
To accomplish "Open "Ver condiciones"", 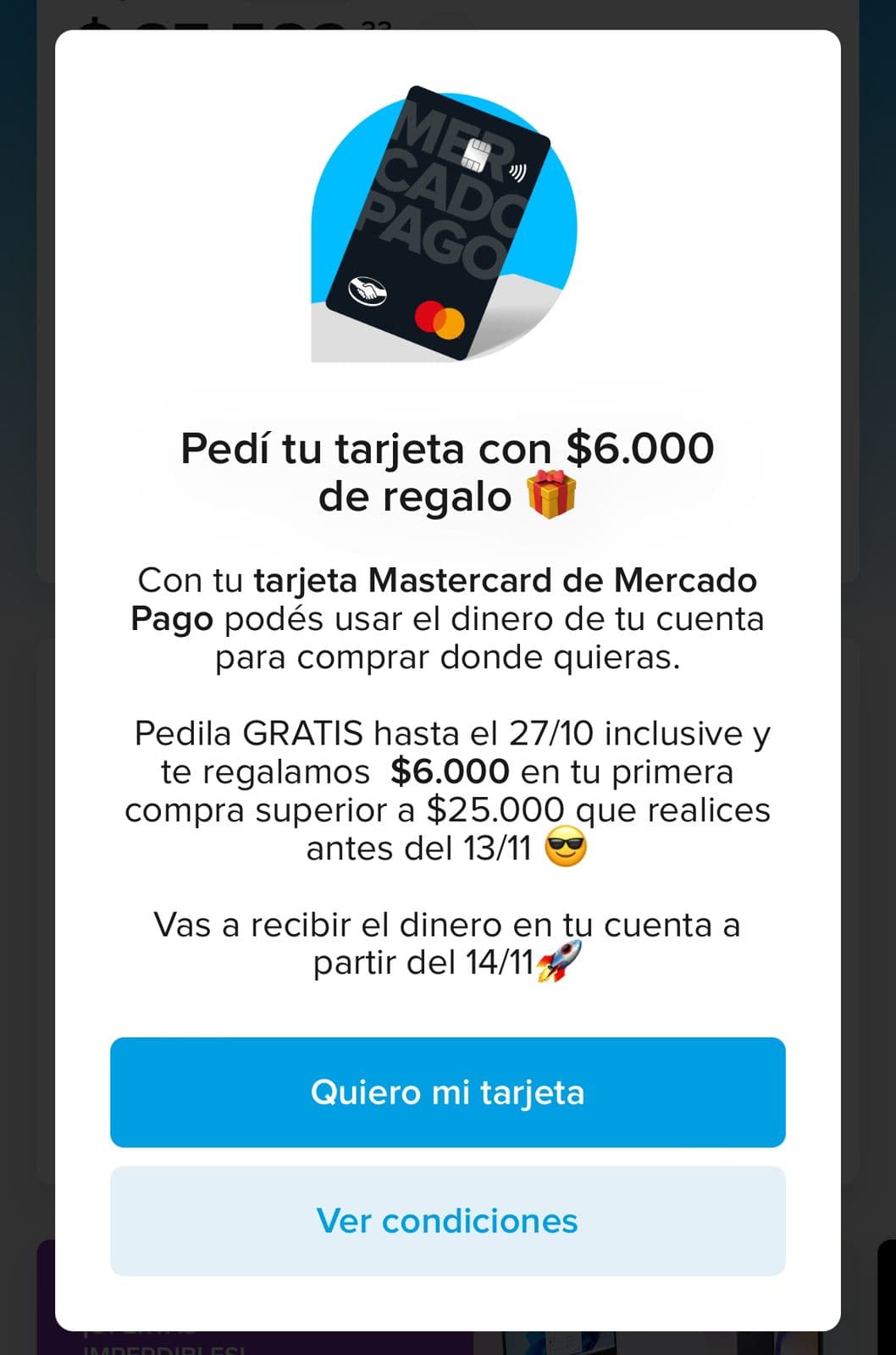I will pos(448,1220).
